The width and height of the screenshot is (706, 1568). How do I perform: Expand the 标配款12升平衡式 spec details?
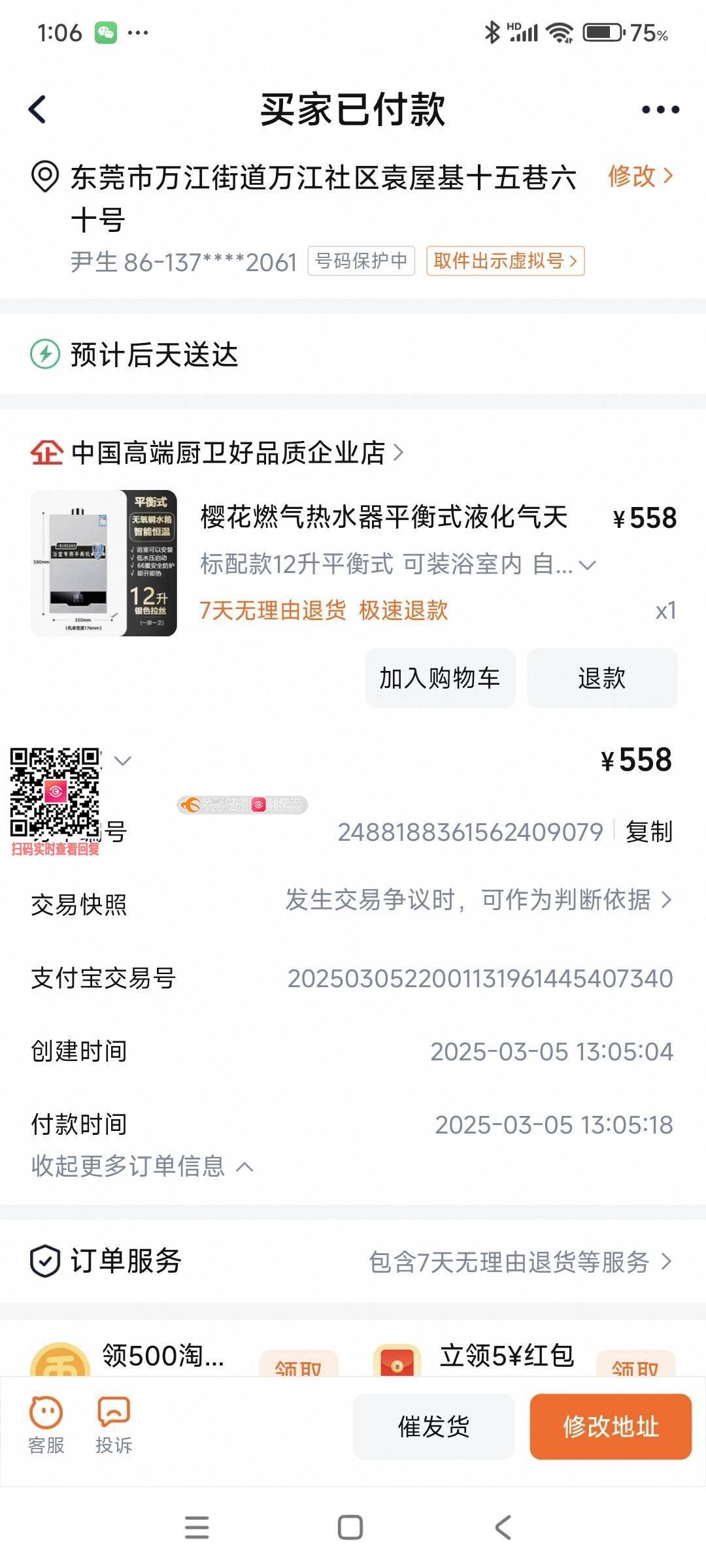[x=587, y=564]
